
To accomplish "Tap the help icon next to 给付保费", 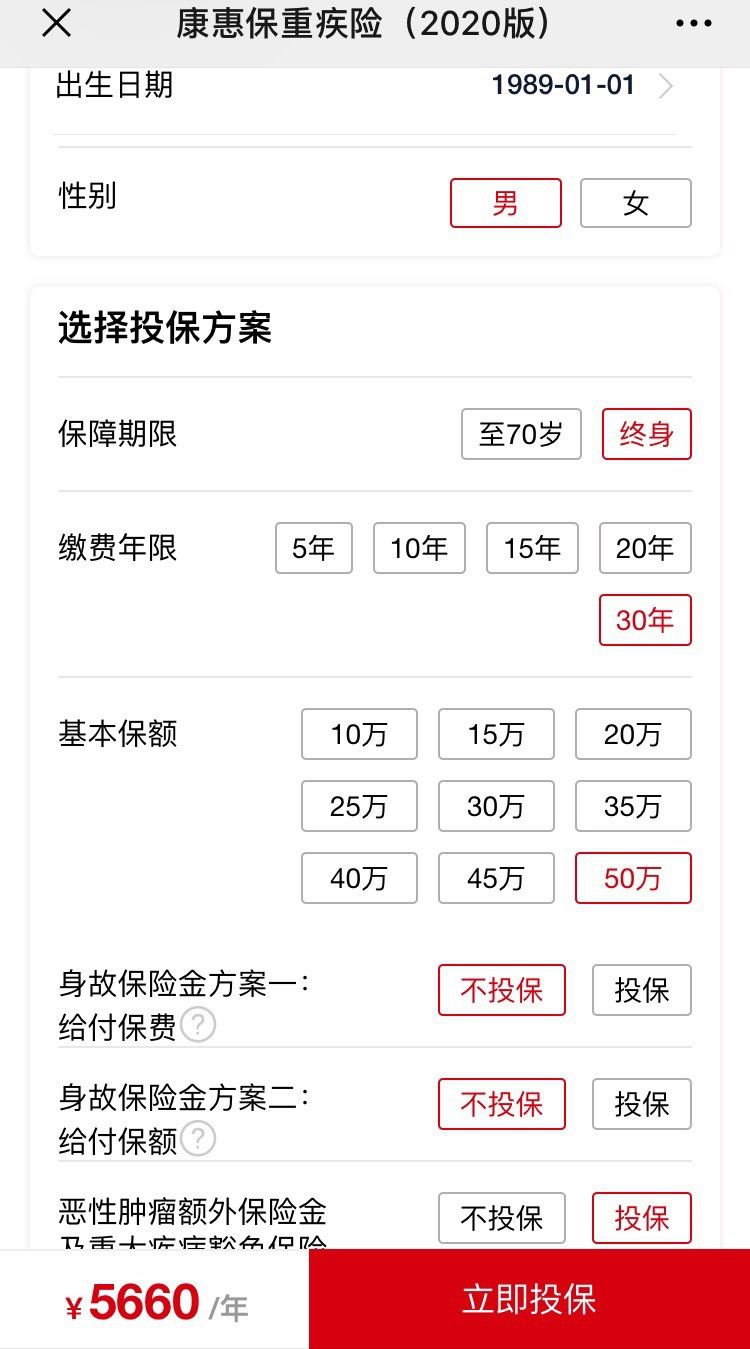I will [x=198, y=1025].
